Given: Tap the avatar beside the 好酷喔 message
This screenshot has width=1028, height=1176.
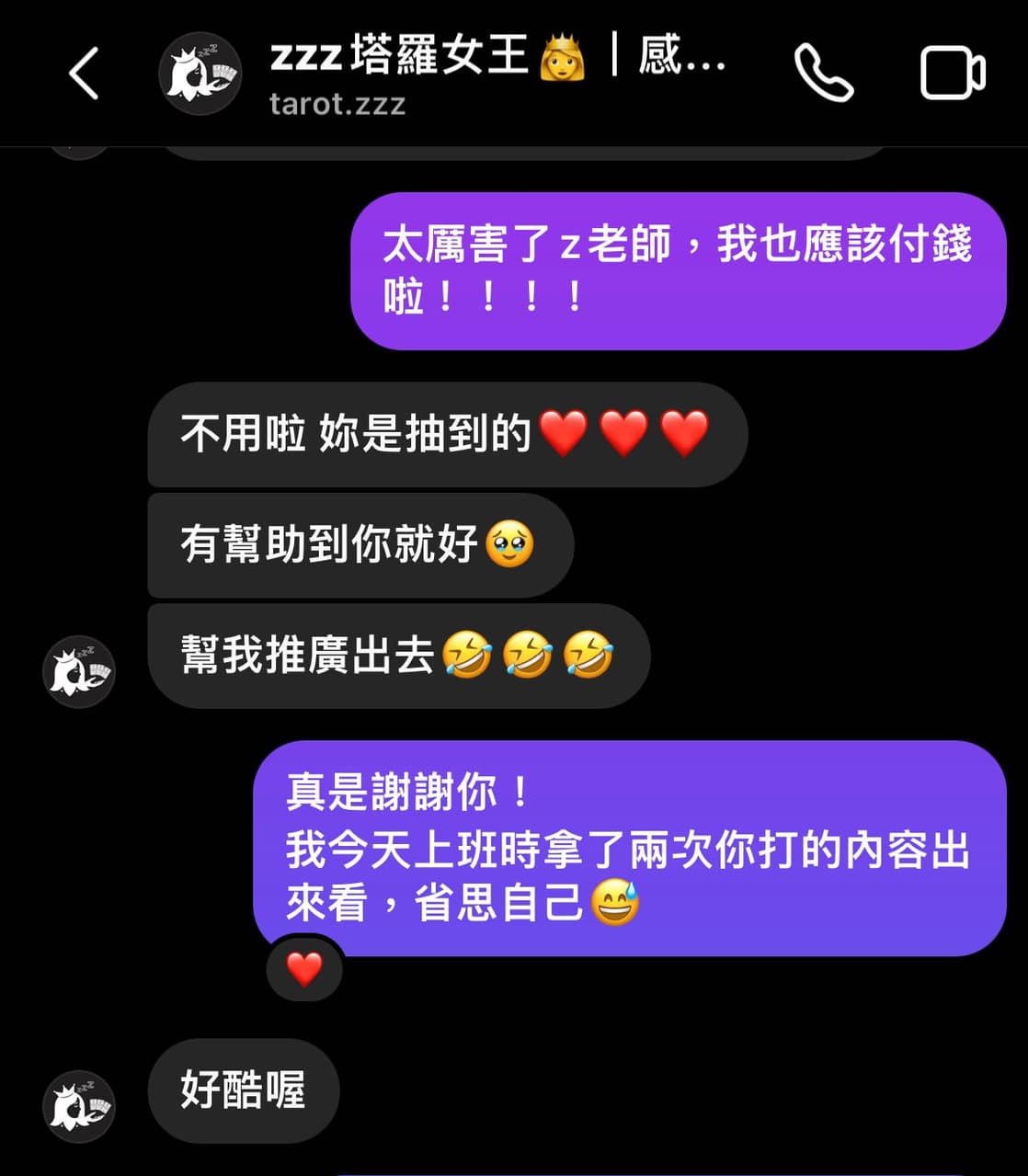Looking at the screenshot, I should pos(79,1106).
